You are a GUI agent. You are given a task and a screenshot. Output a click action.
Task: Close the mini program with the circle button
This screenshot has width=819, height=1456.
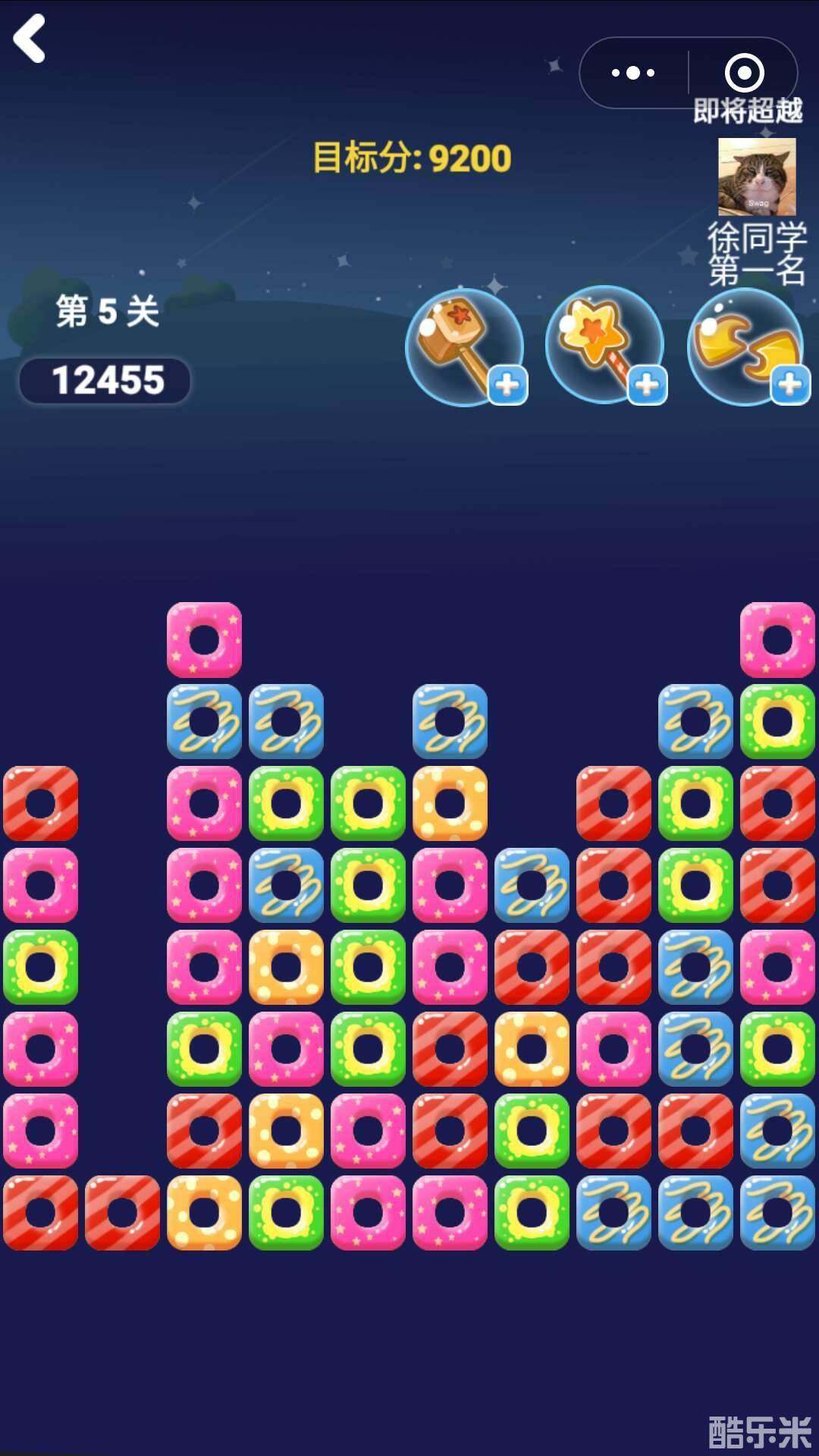(744, 73)
